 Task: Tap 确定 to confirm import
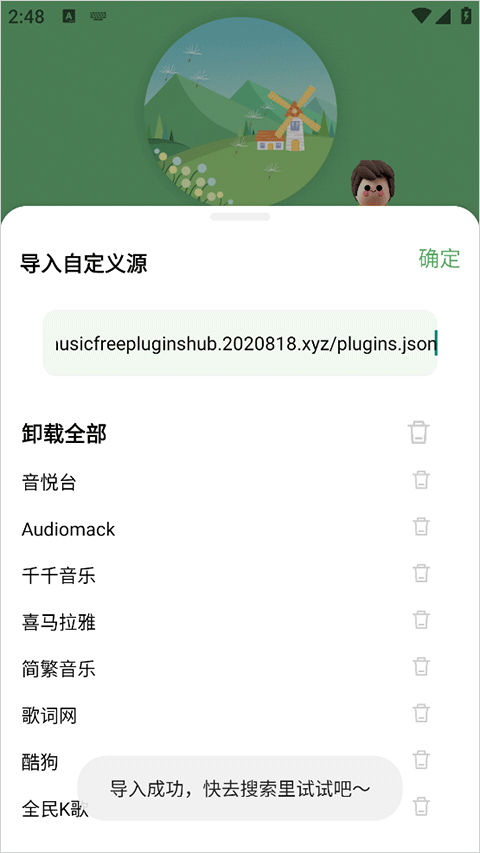point(439,258)
